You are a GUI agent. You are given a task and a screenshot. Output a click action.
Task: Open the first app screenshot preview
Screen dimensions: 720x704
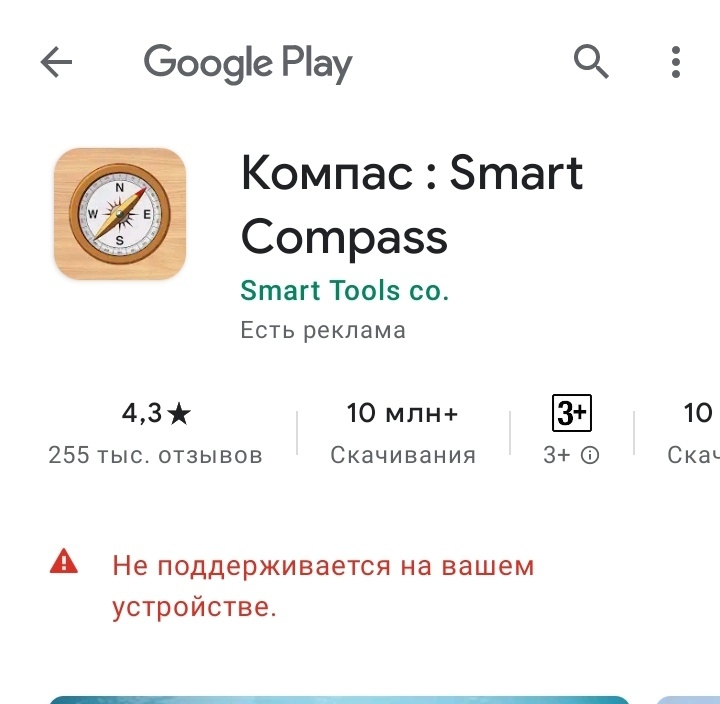(x=340, y=699)
